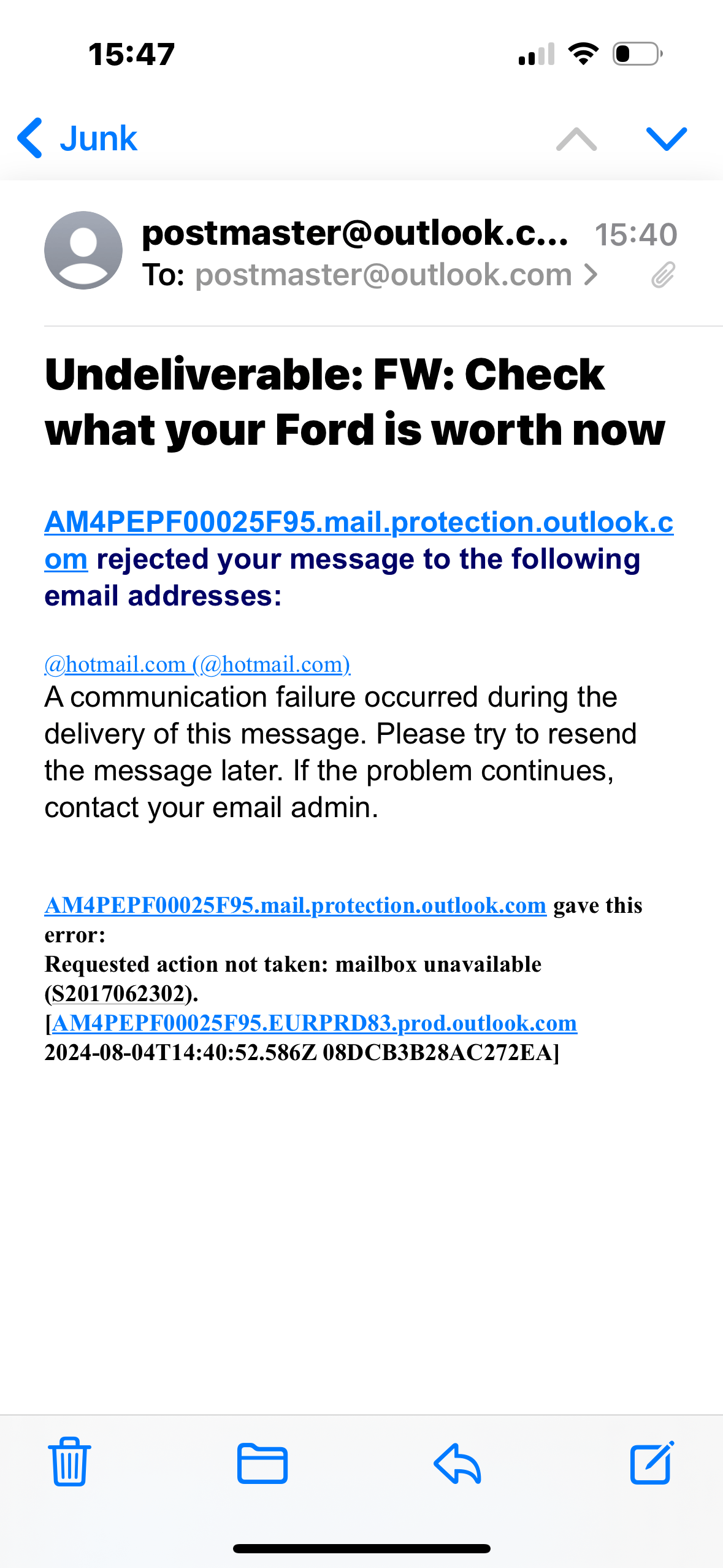Open the AM4PEPF00025F95.EURPRD83.prod.outlook.com link

[x=314, y=1023]
